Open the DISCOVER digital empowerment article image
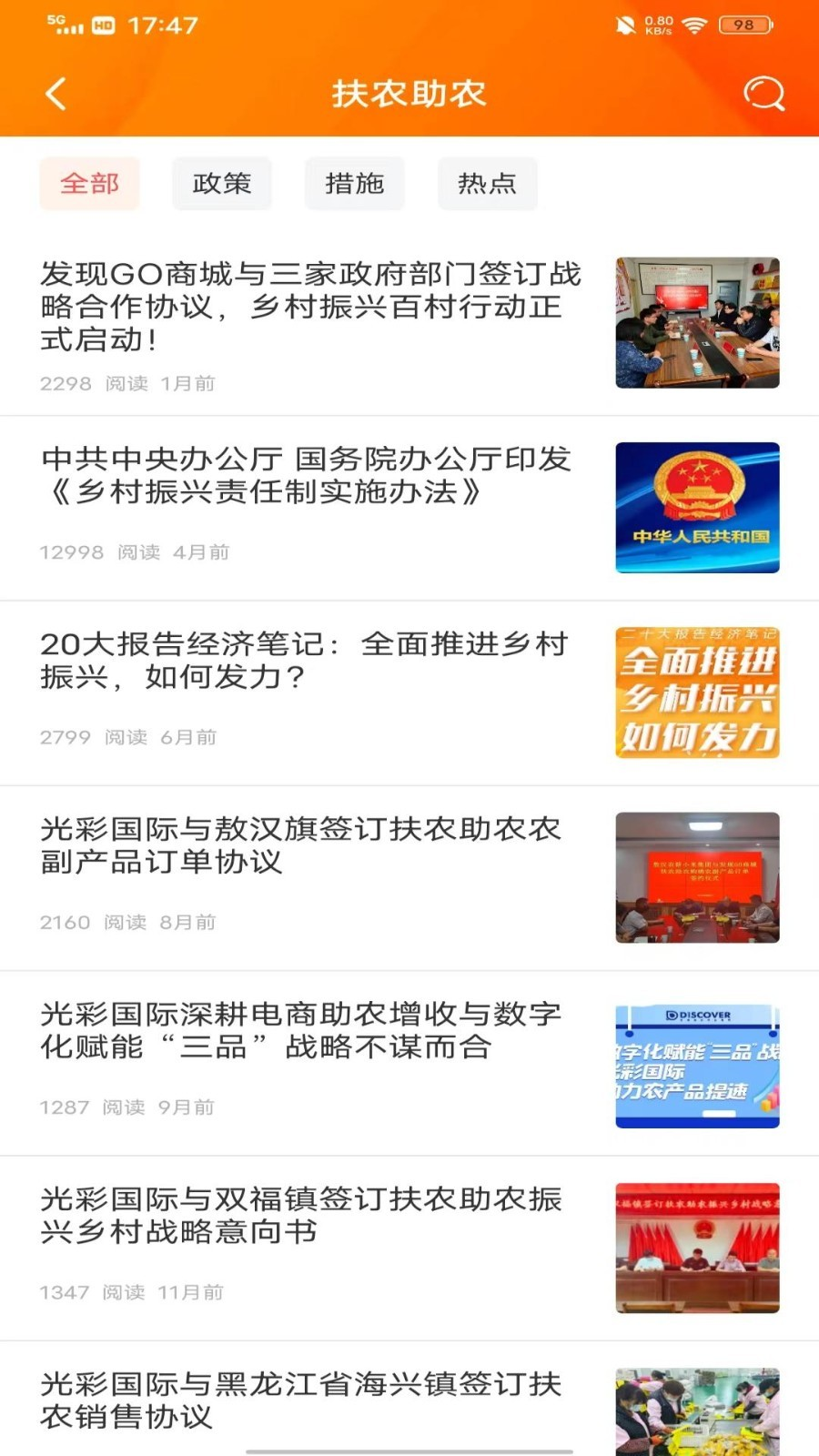 click(x=696, y=1065)
